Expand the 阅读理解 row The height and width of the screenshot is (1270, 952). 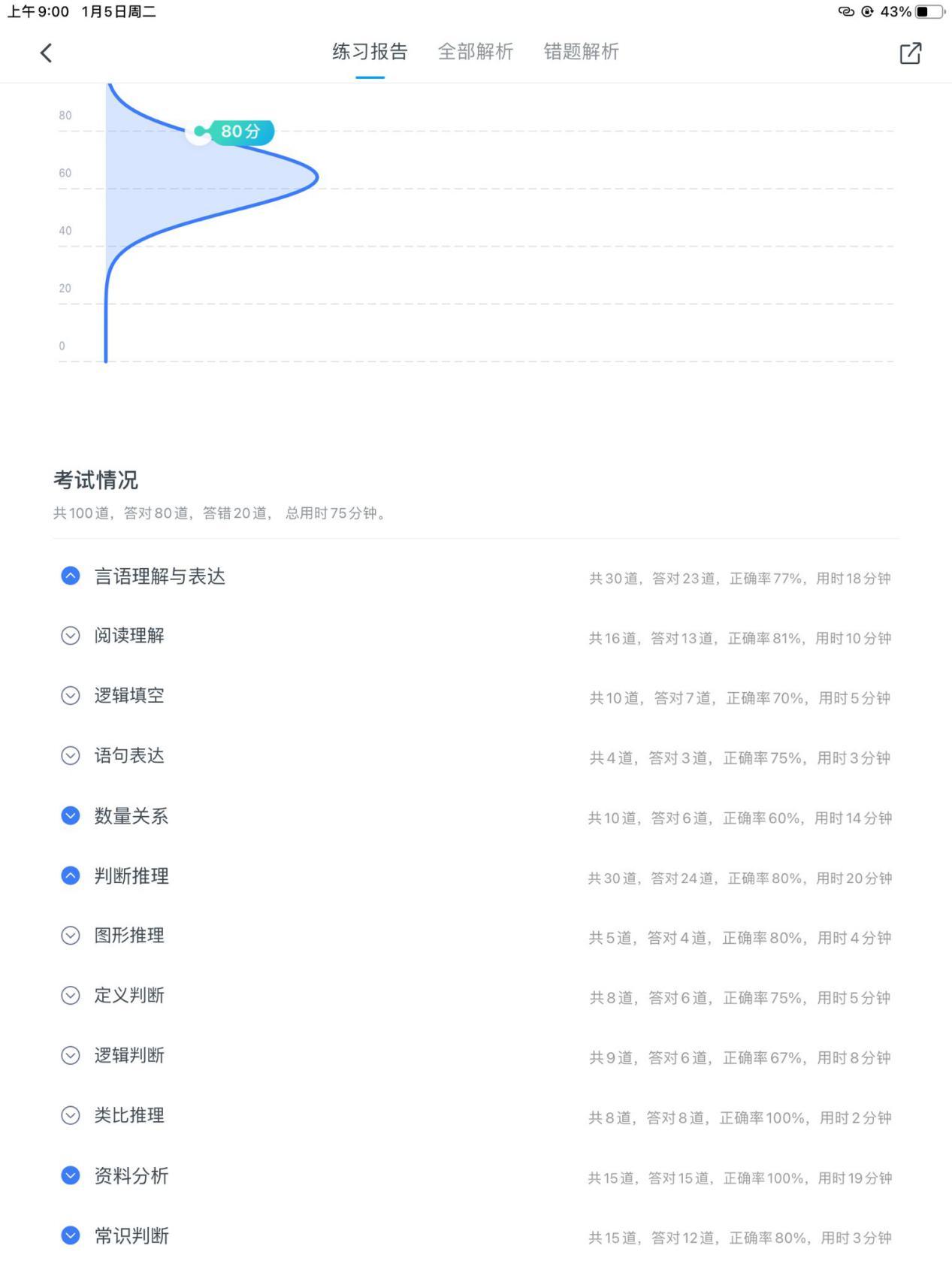[70, 636]
